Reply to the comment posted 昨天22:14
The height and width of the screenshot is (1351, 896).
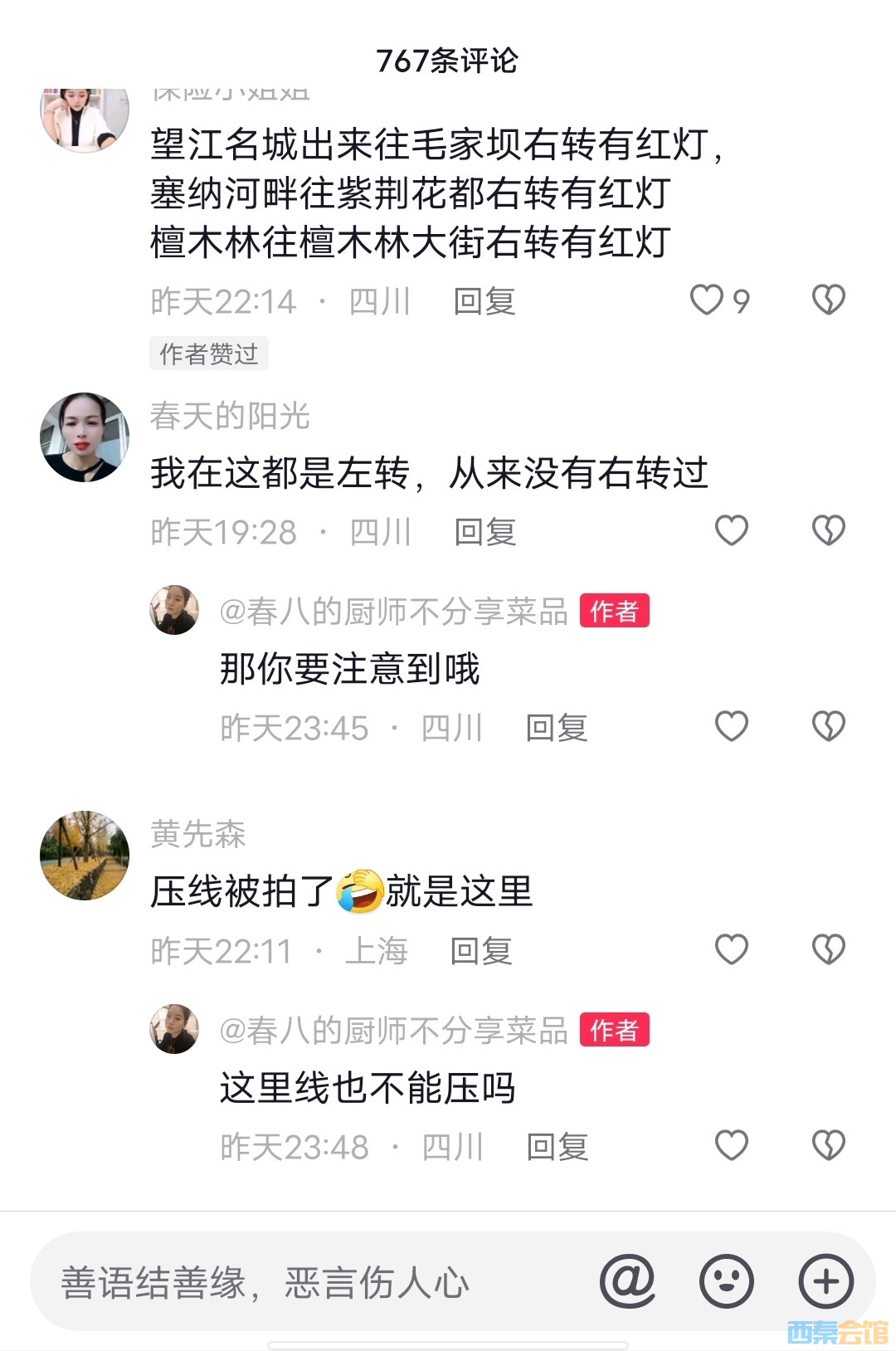485,302
